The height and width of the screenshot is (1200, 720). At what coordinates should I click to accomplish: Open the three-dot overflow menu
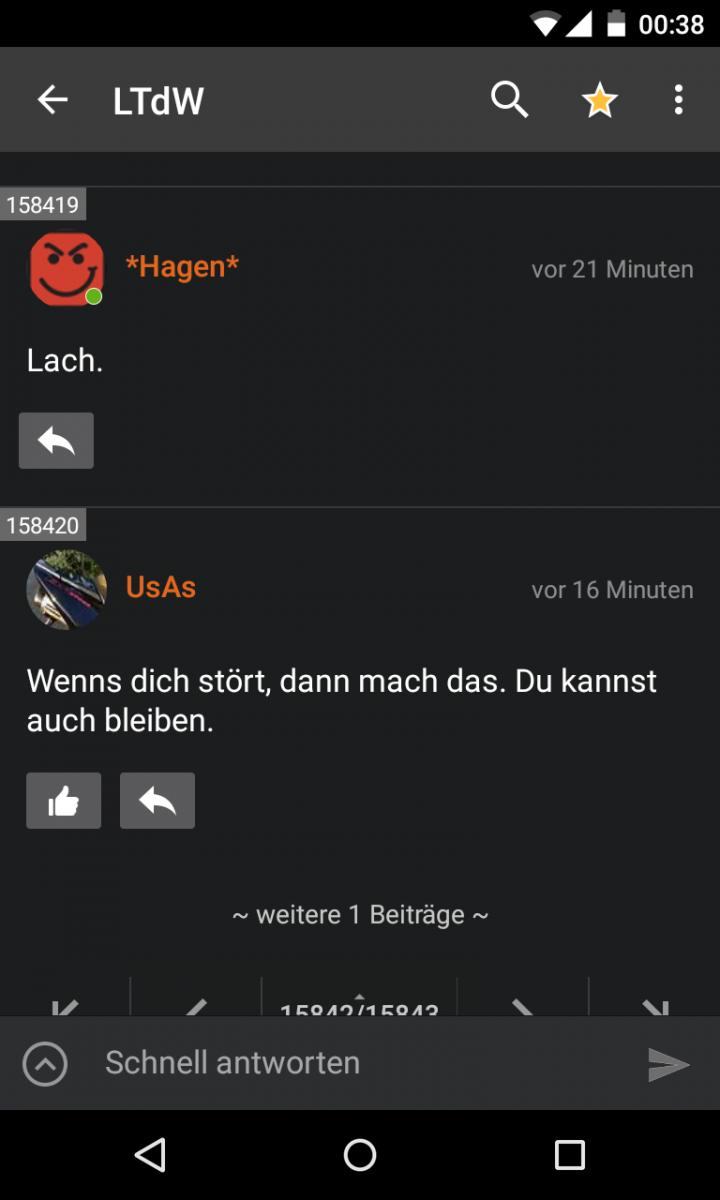pos(678,100)
